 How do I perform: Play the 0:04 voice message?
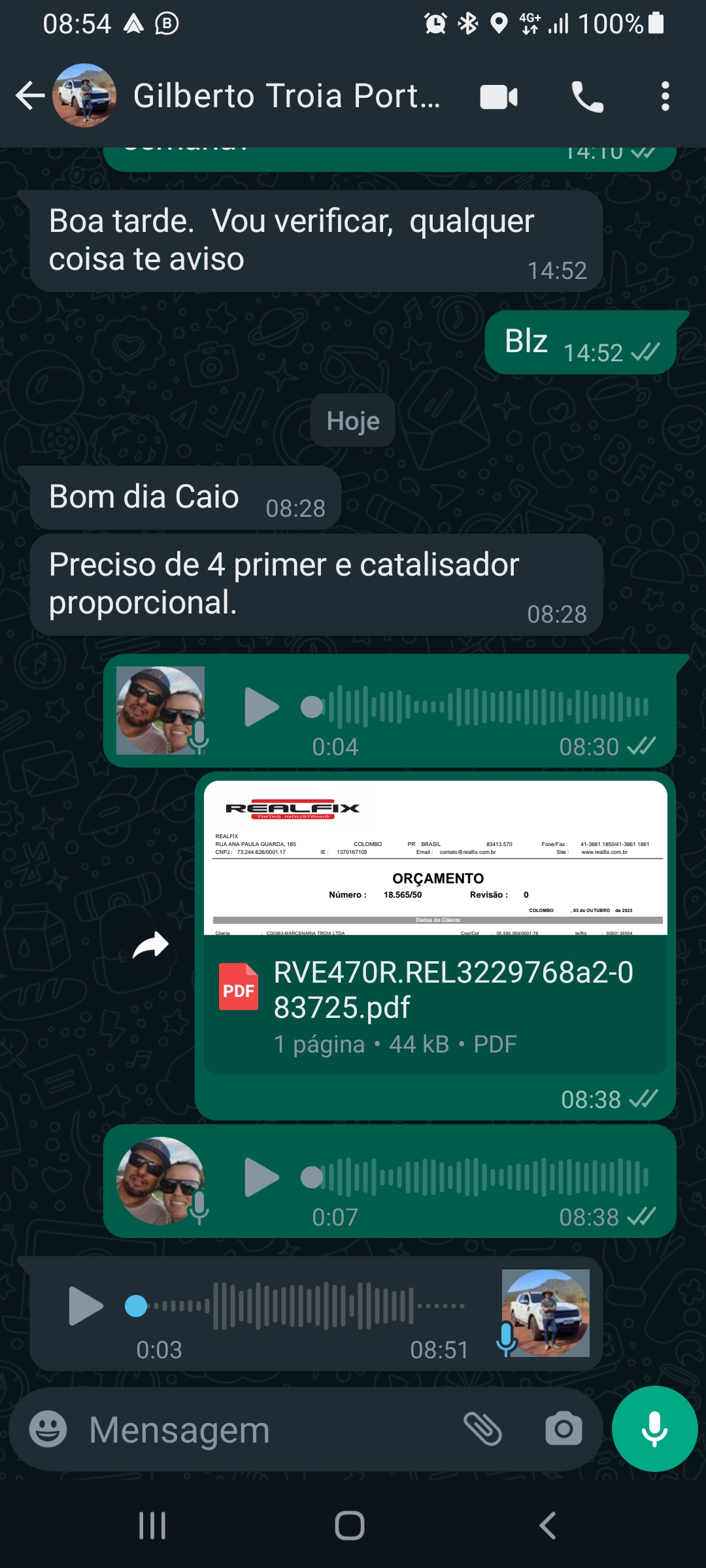click(261, 707)
